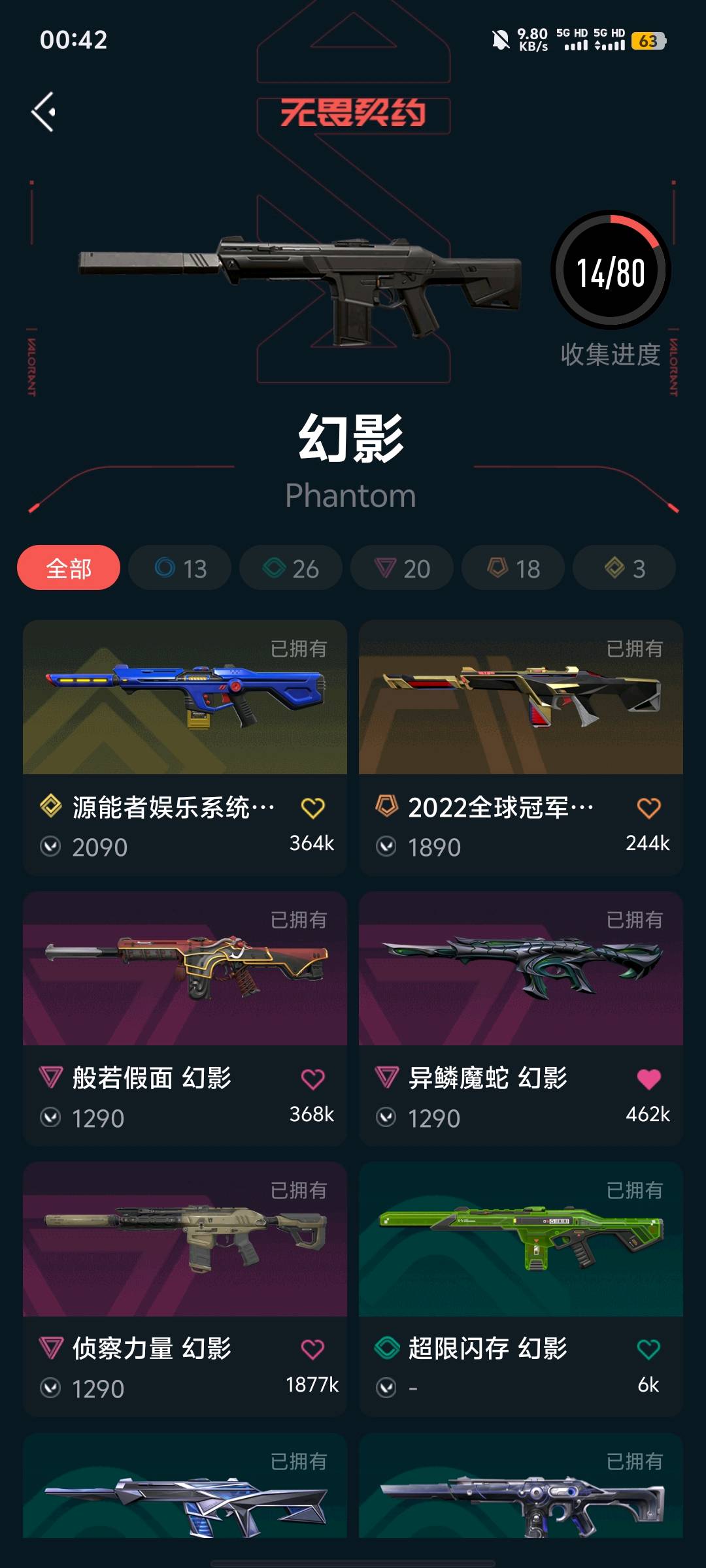Viewport: 706px width, 1568px height.
Task: View the 异鳞魔蛇 幻影 skin
Action: coord(521,969)
